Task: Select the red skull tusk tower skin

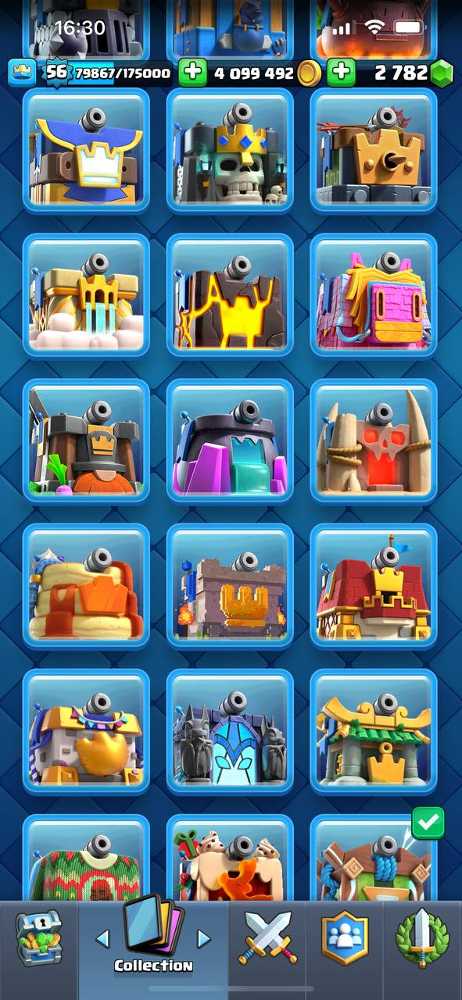Action: (x=374, y=441)
